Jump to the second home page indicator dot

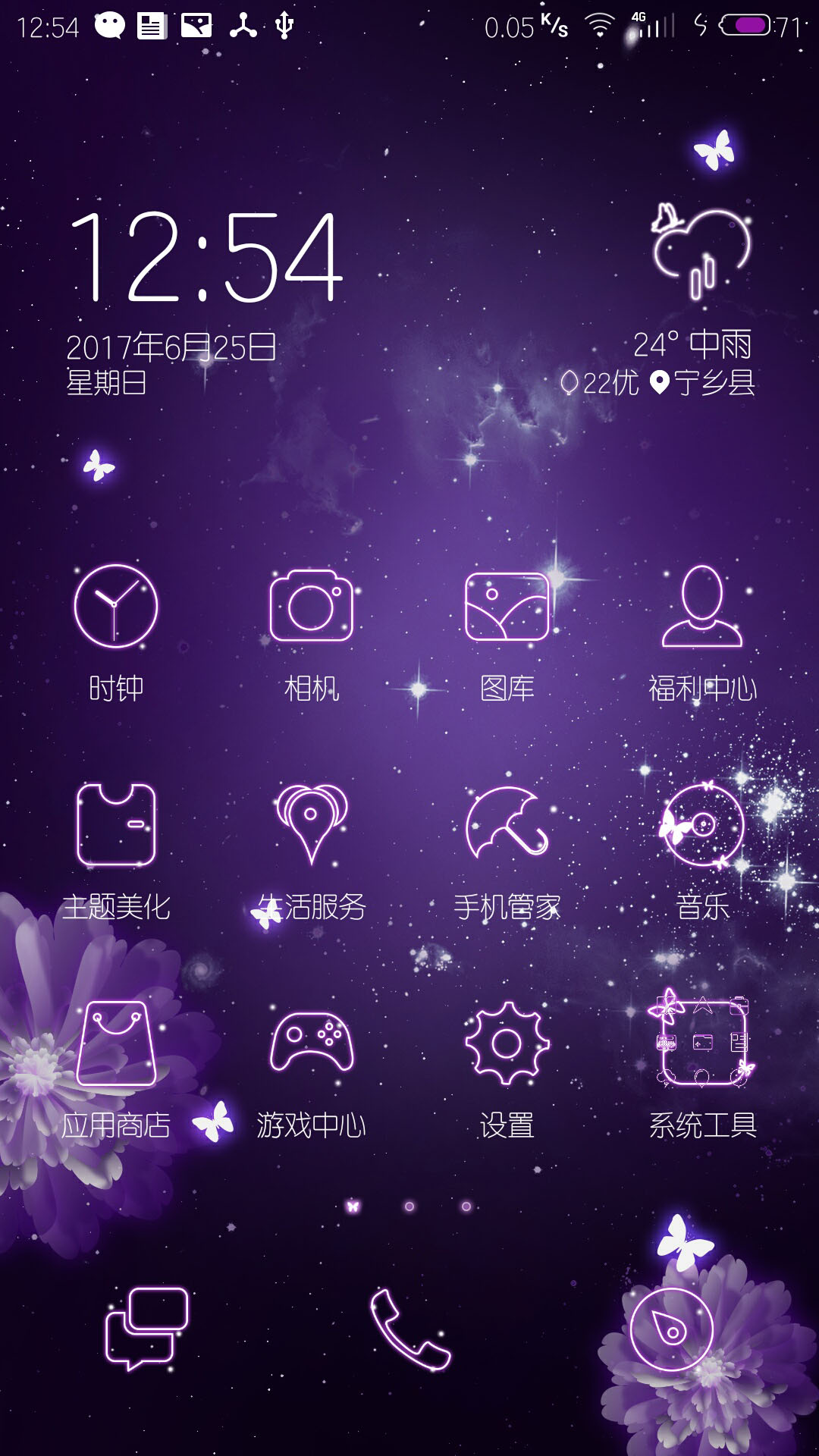tap(409, 1207)
